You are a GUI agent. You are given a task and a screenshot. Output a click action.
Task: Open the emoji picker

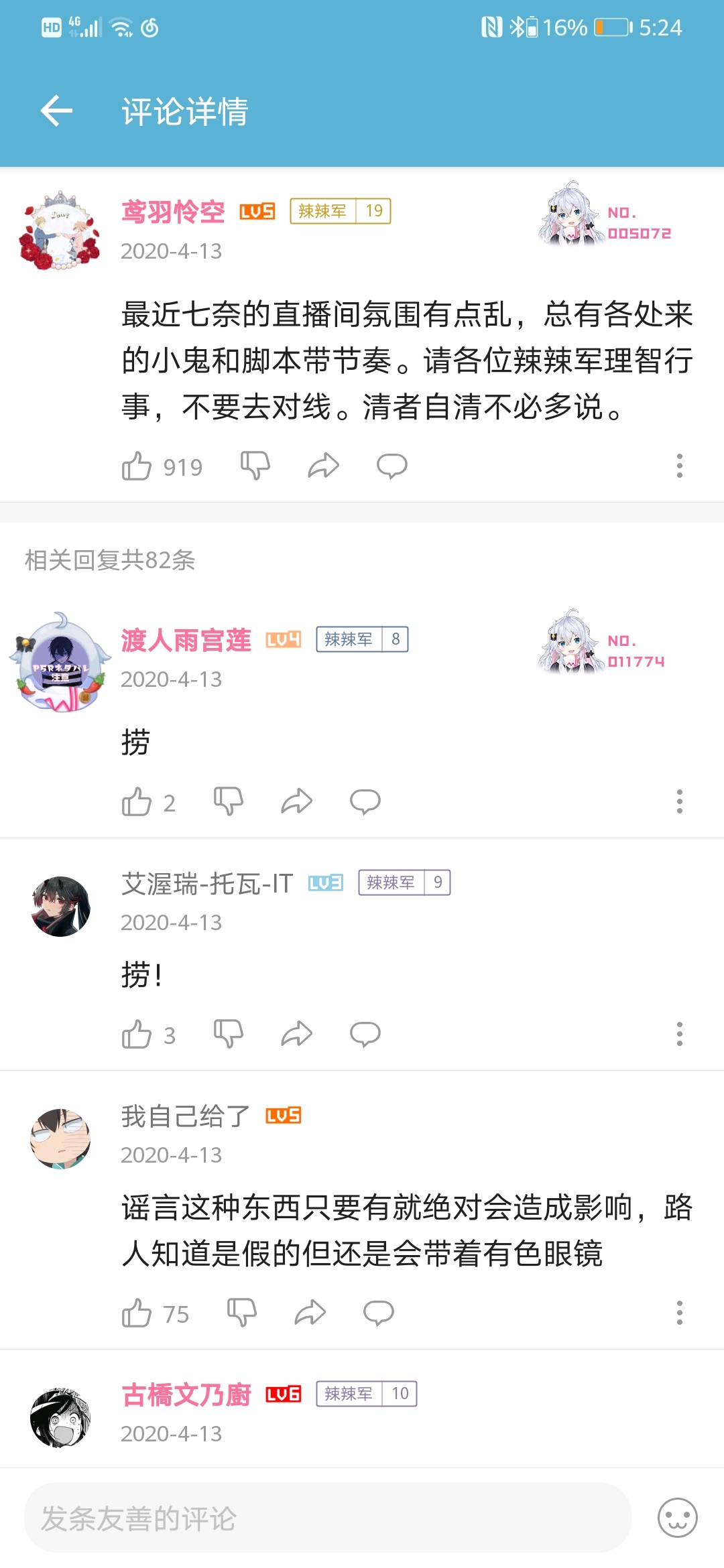click(677, 1518)
